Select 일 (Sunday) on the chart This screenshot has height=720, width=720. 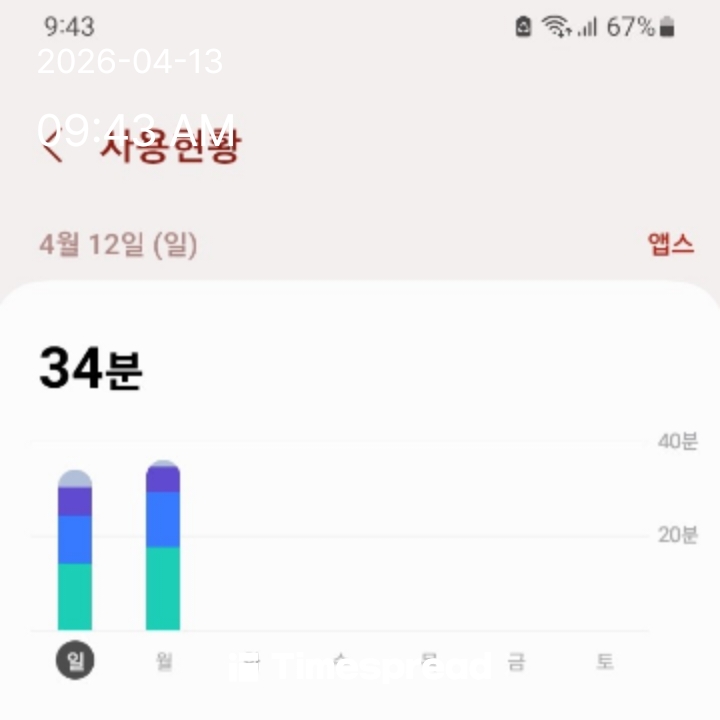coord(75,661)
